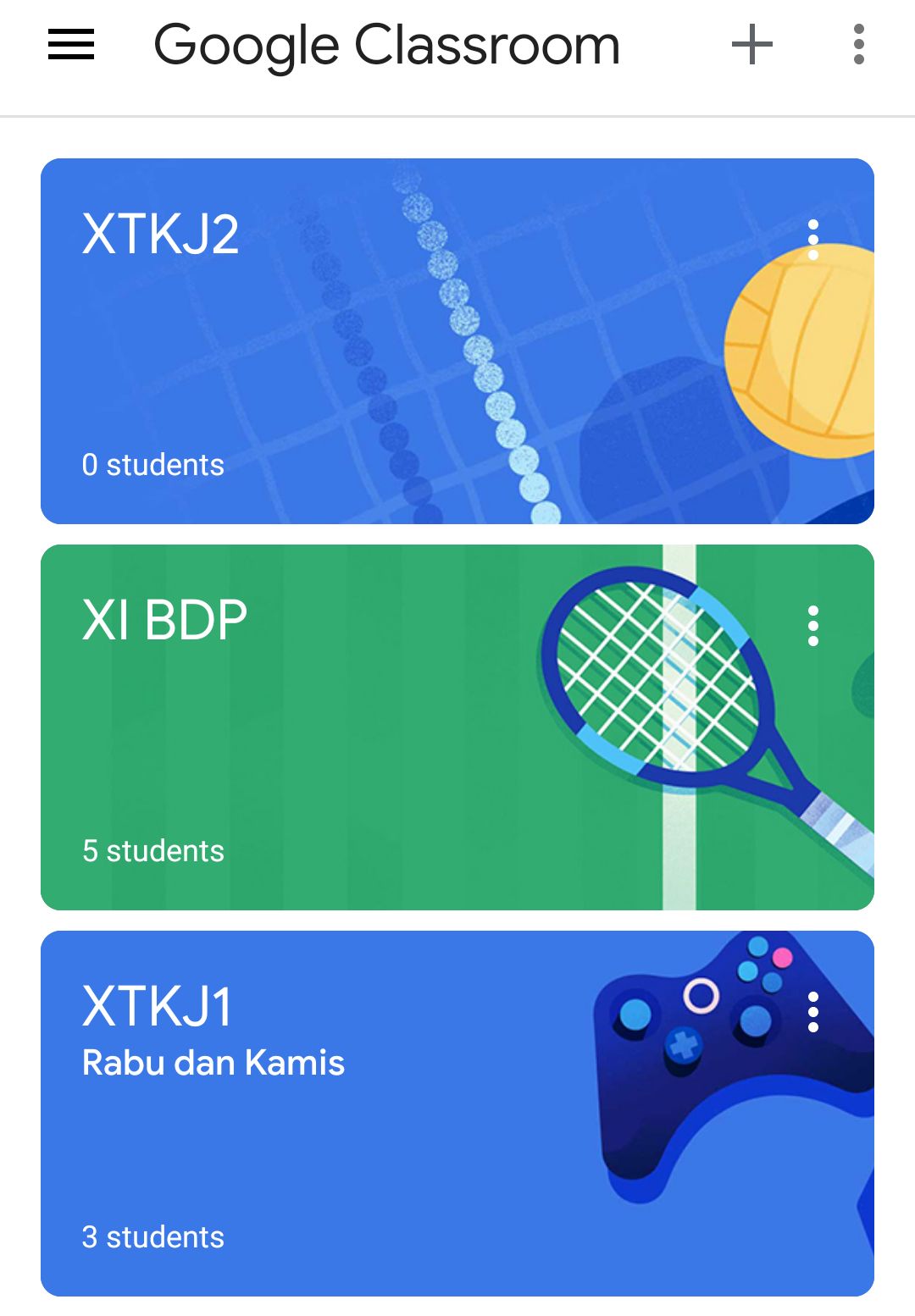Open options for the XTKJ2 class
Image resolution: width=915 pixels, height=1316 pixels.
coord(813,240)
